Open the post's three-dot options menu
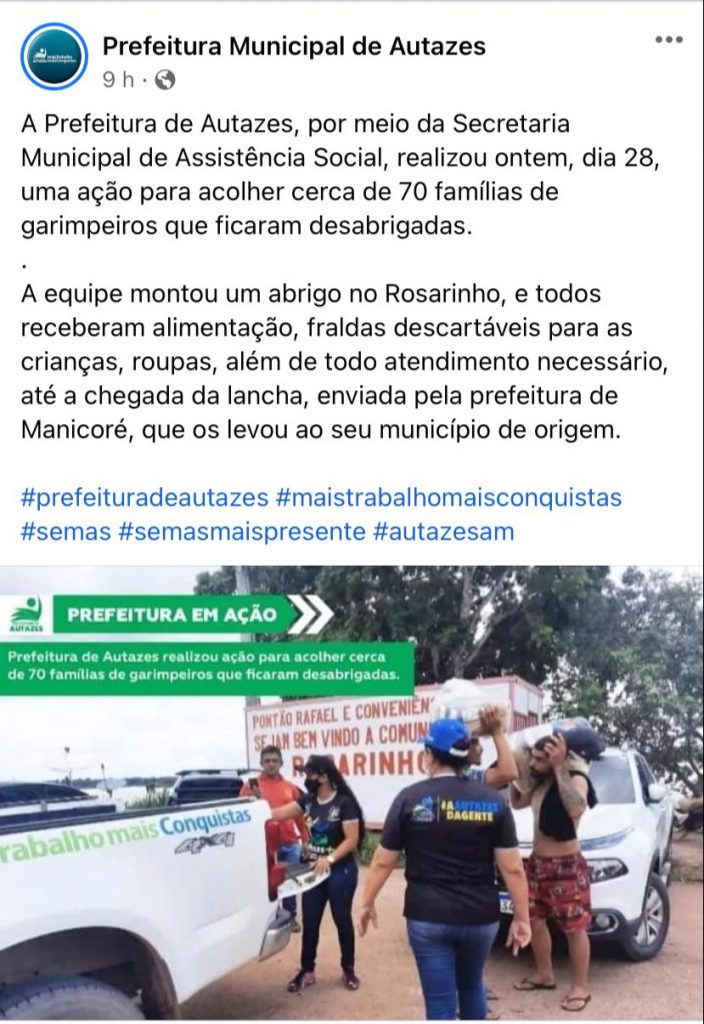The height and width of the screenshot is (1024, 704). pyautogui.click(x=668, y=40)
